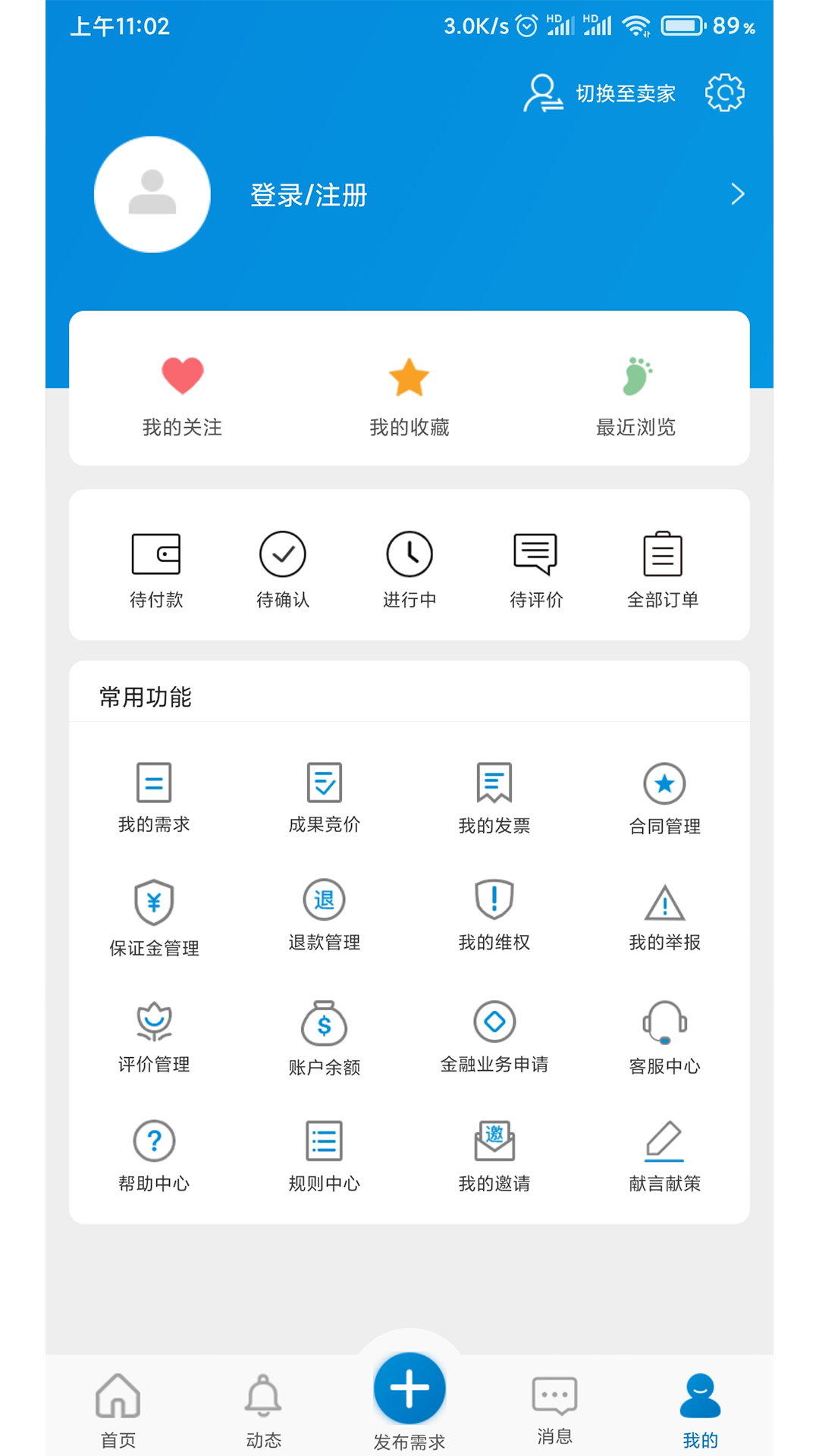This screenshot has width=819, height=1456.
Task: Tap the plus button to publish demand
Action: [x=409, y=1388]
